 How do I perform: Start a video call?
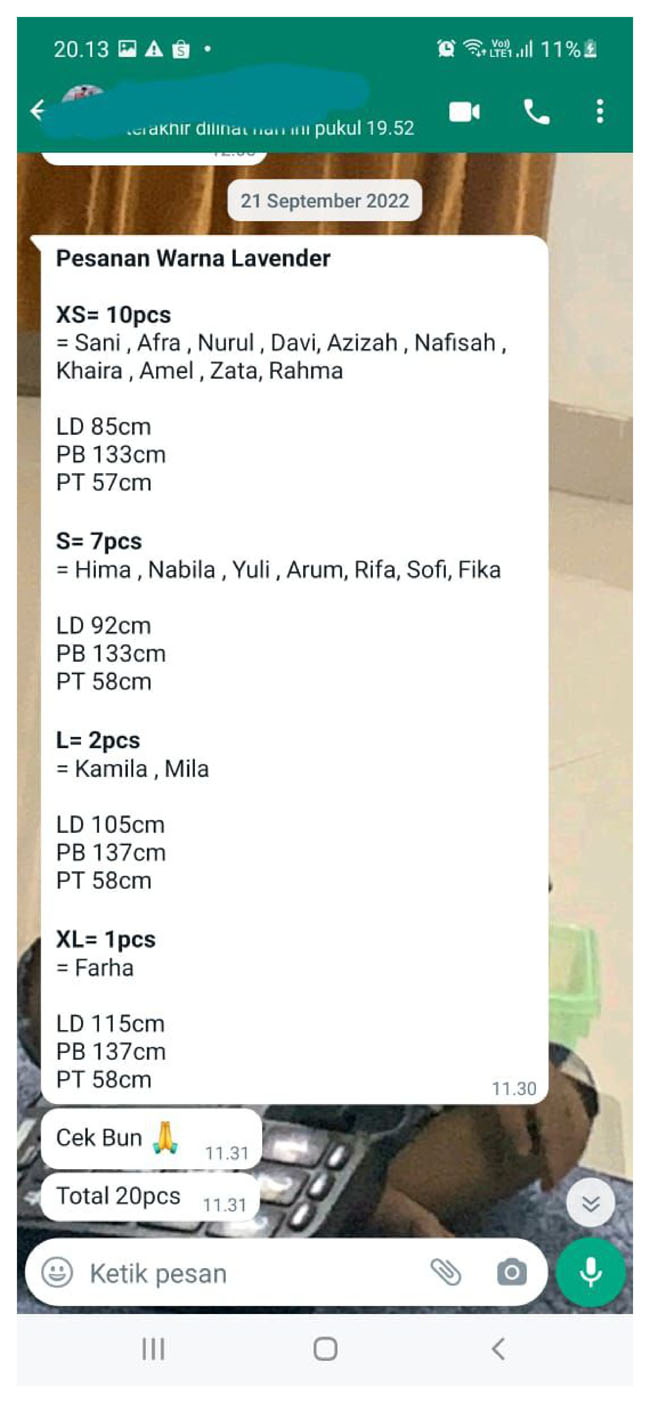[x=464, y=112]
